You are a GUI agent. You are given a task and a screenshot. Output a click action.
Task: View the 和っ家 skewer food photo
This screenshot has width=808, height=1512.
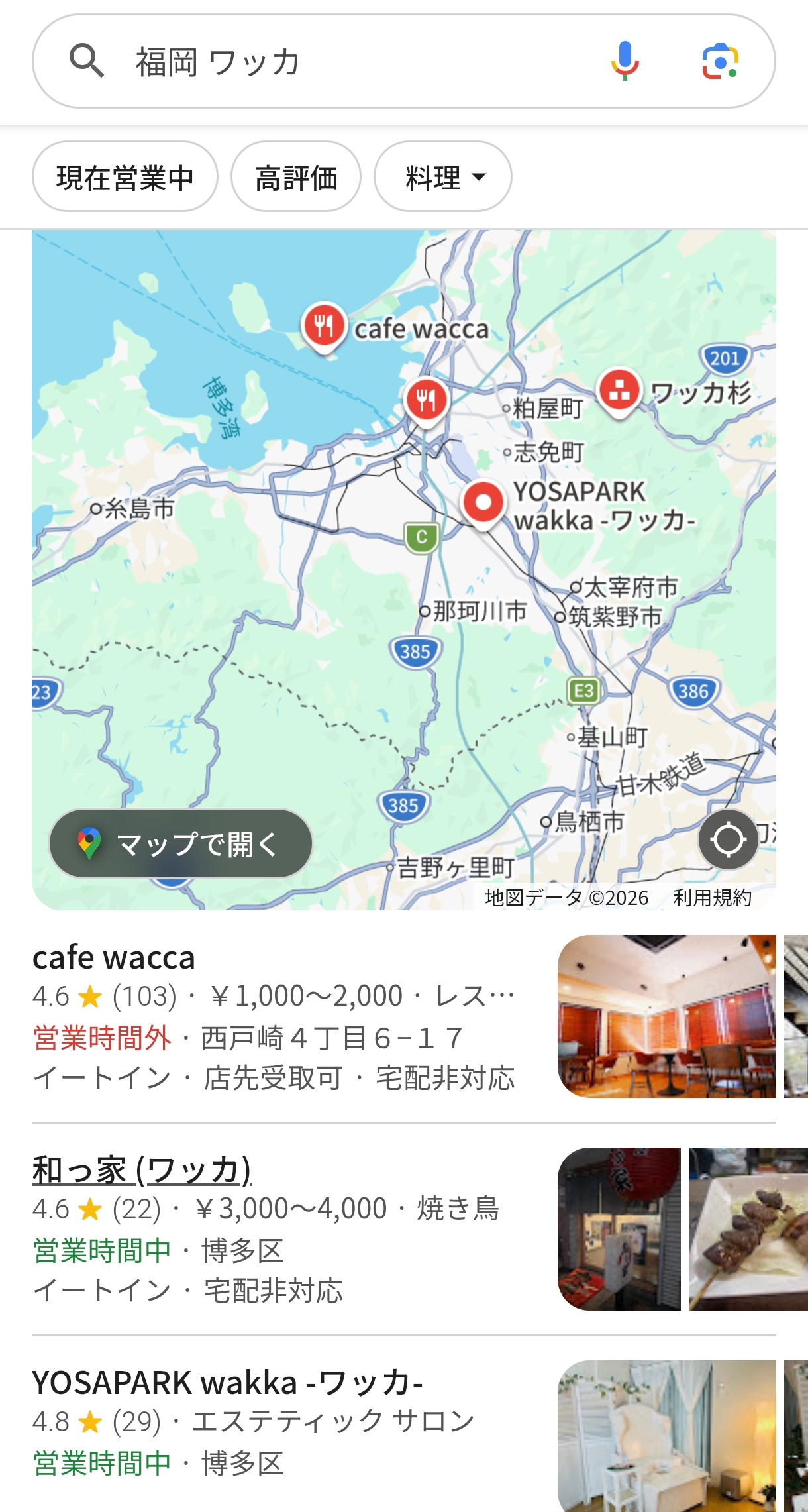pyautogui.click(x=748, y=1229)
